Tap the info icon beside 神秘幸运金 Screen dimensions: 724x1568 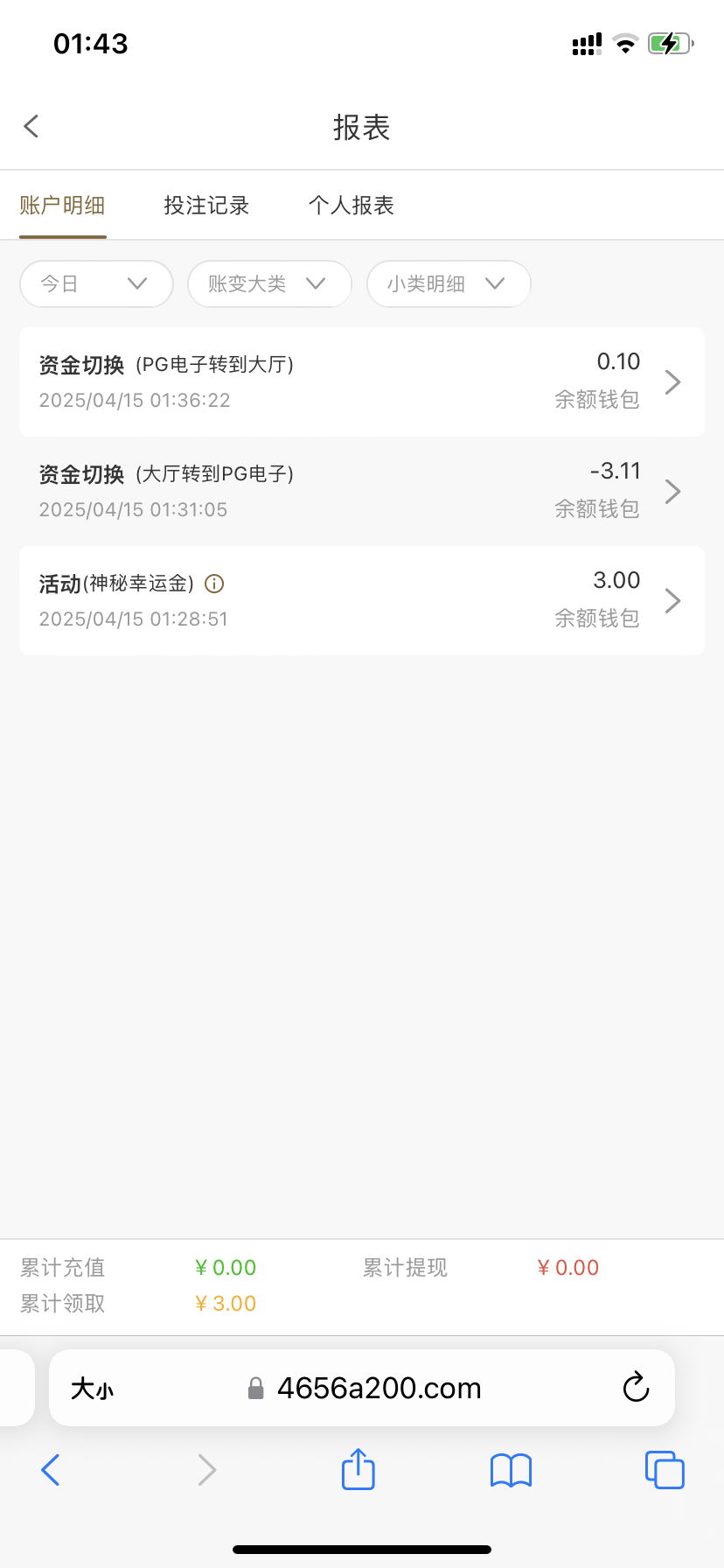(x=214, y=584)
